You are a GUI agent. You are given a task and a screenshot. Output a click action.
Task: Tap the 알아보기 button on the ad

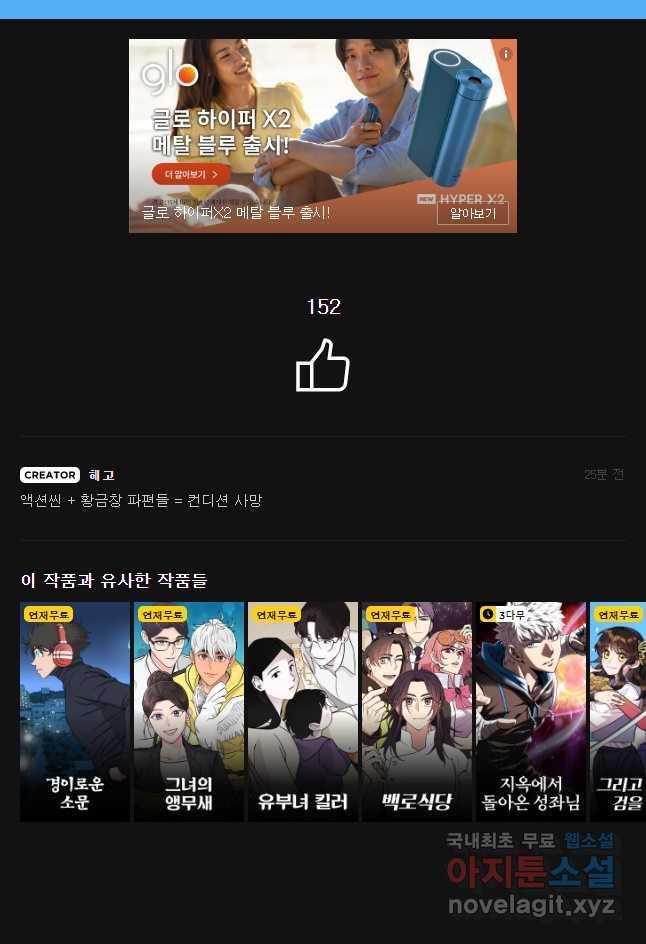(x=472, y=213)
